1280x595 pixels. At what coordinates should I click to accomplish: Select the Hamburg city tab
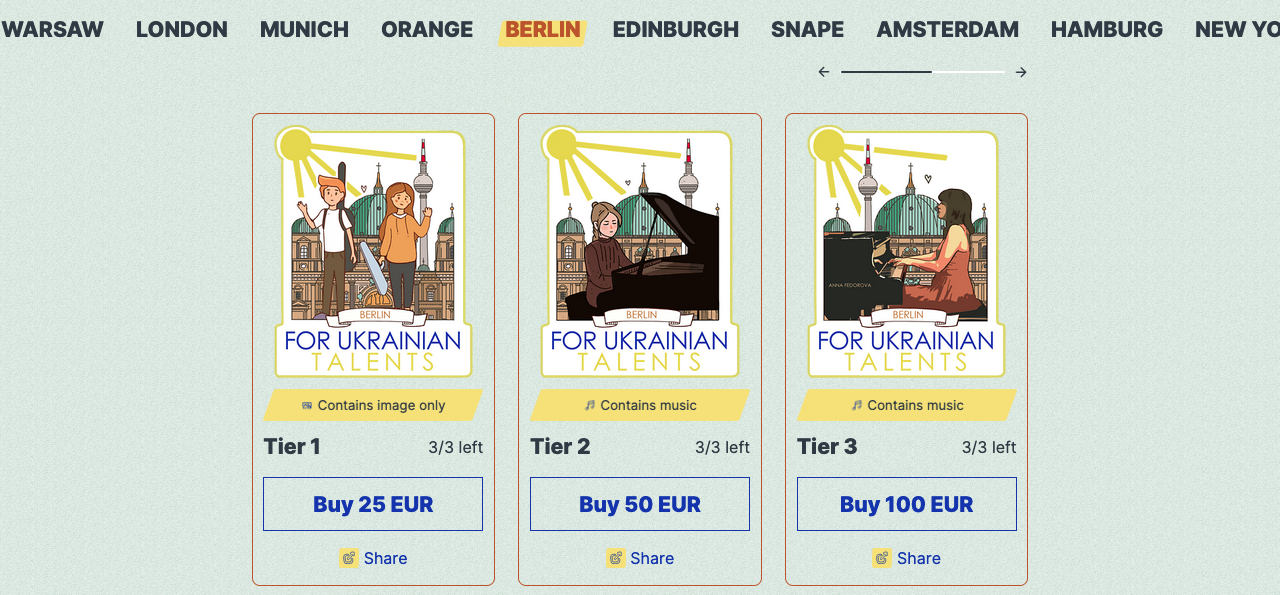(1106, 30)
